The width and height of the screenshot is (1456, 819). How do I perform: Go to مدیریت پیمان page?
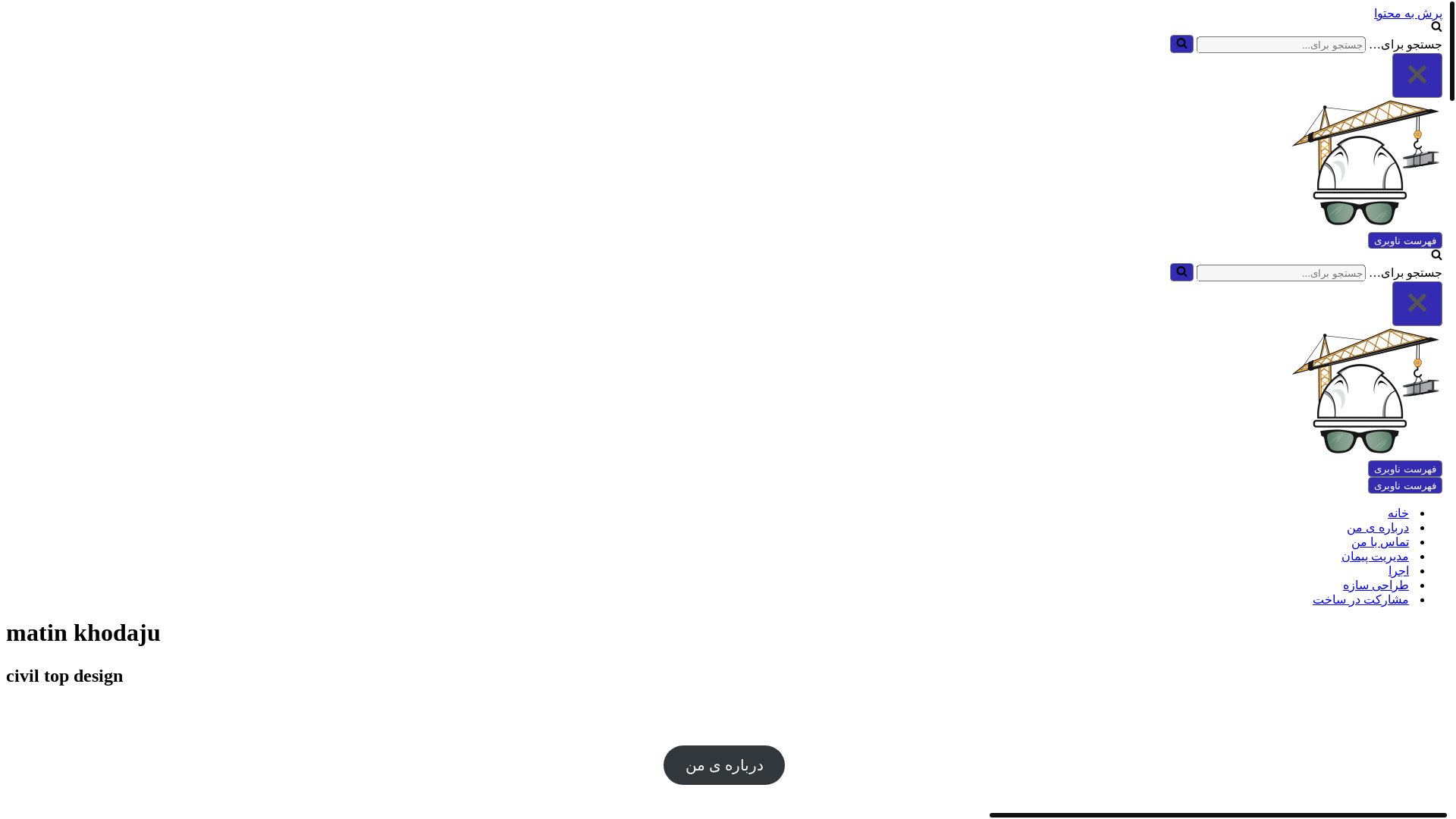point(1374,557)
